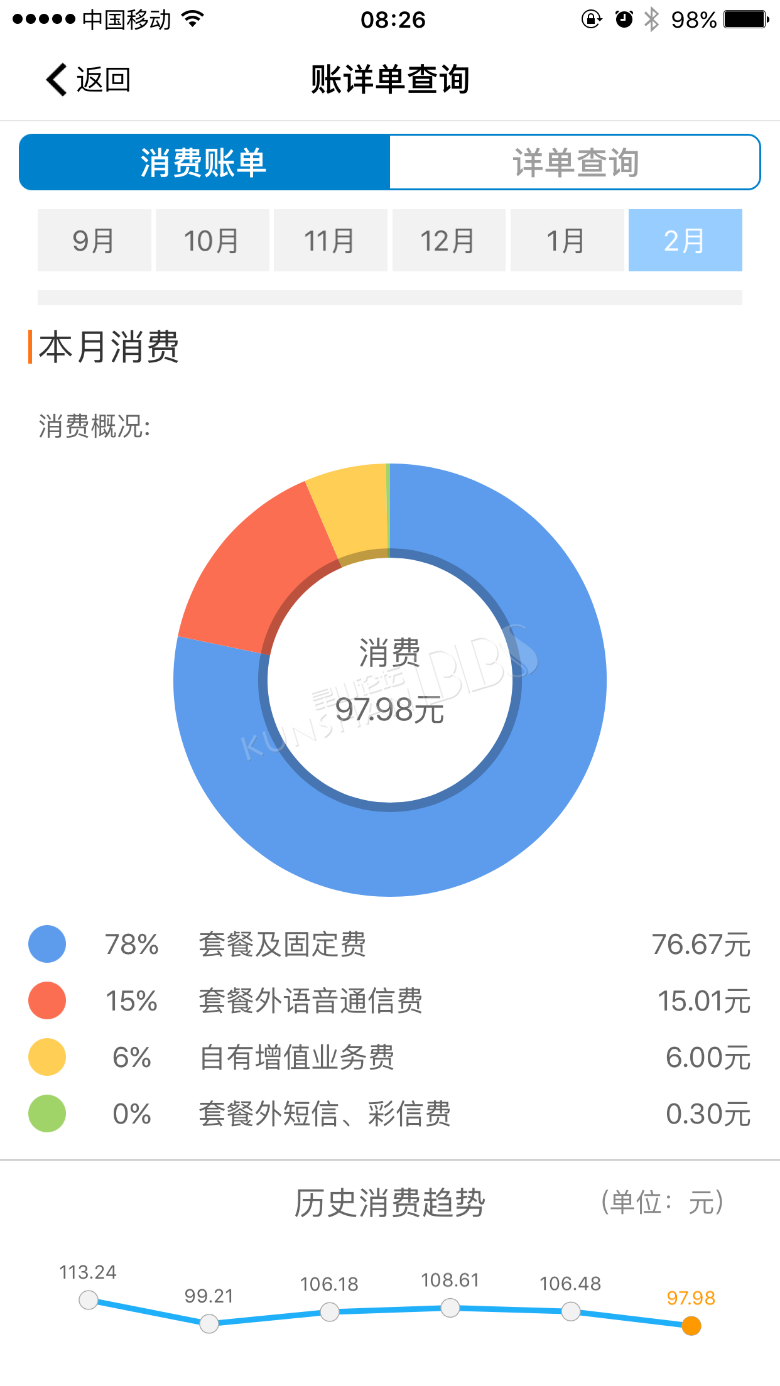780x1386 pixels.
Task: Select the 1月 month tab
Action: (567, 240)
